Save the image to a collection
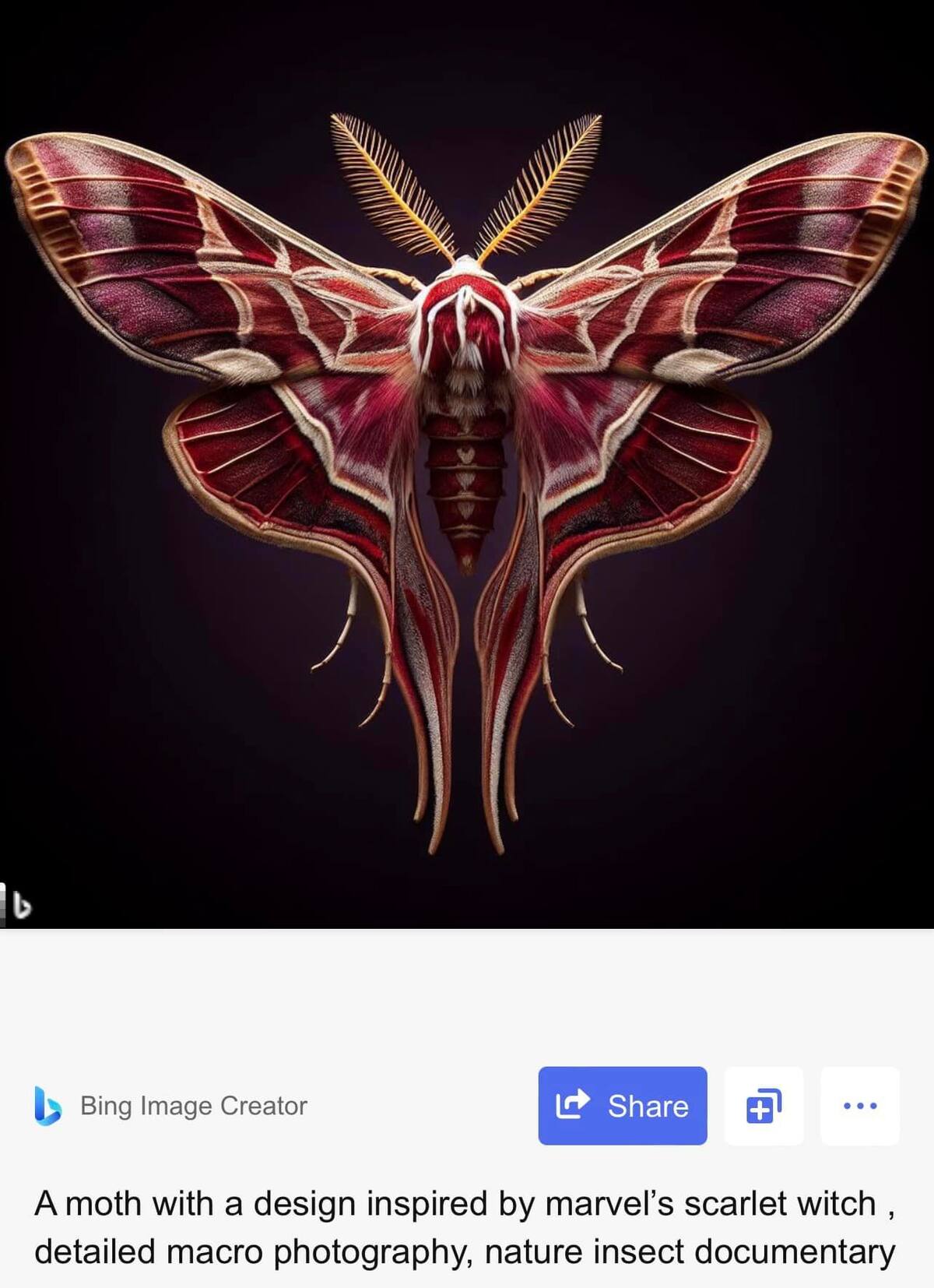Image resolution: width=934 pixels, height=1288 pixels. (764, 1106)
